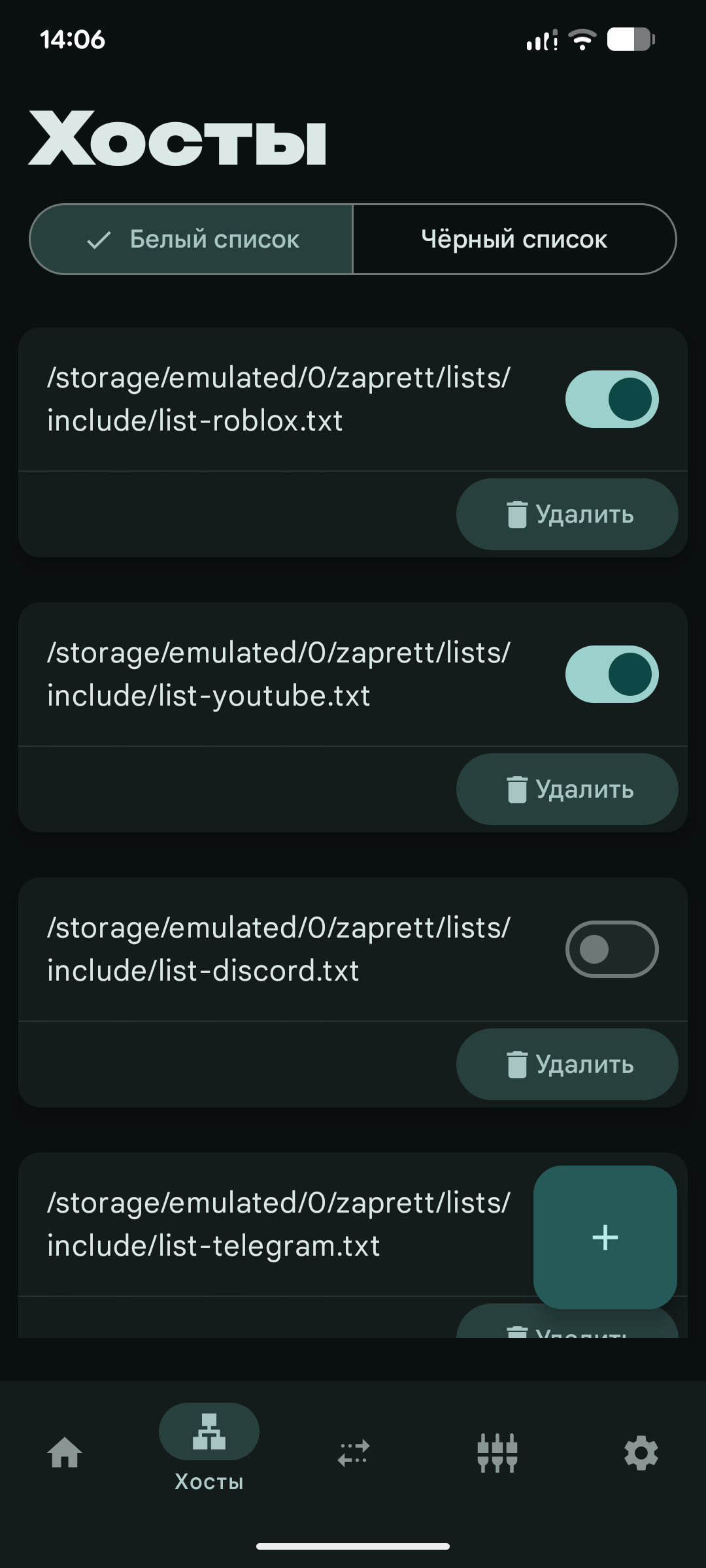Disable the list-youtube.txt toggle
Image resolution: width=706 pixels, height=1568 pixels.
point(612,674)
